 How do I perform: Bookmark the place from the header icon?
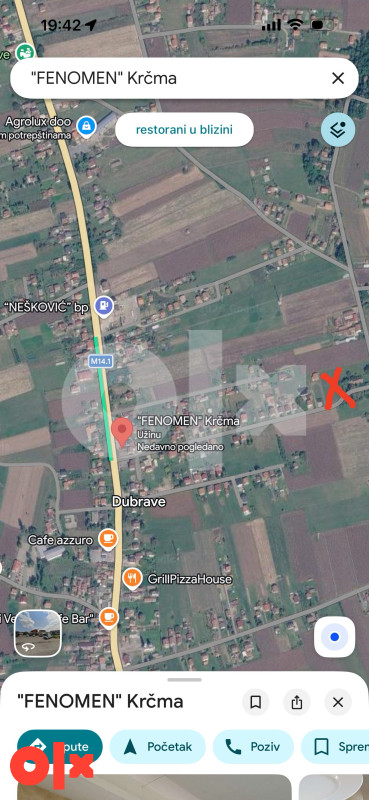[x=256, y=702]
